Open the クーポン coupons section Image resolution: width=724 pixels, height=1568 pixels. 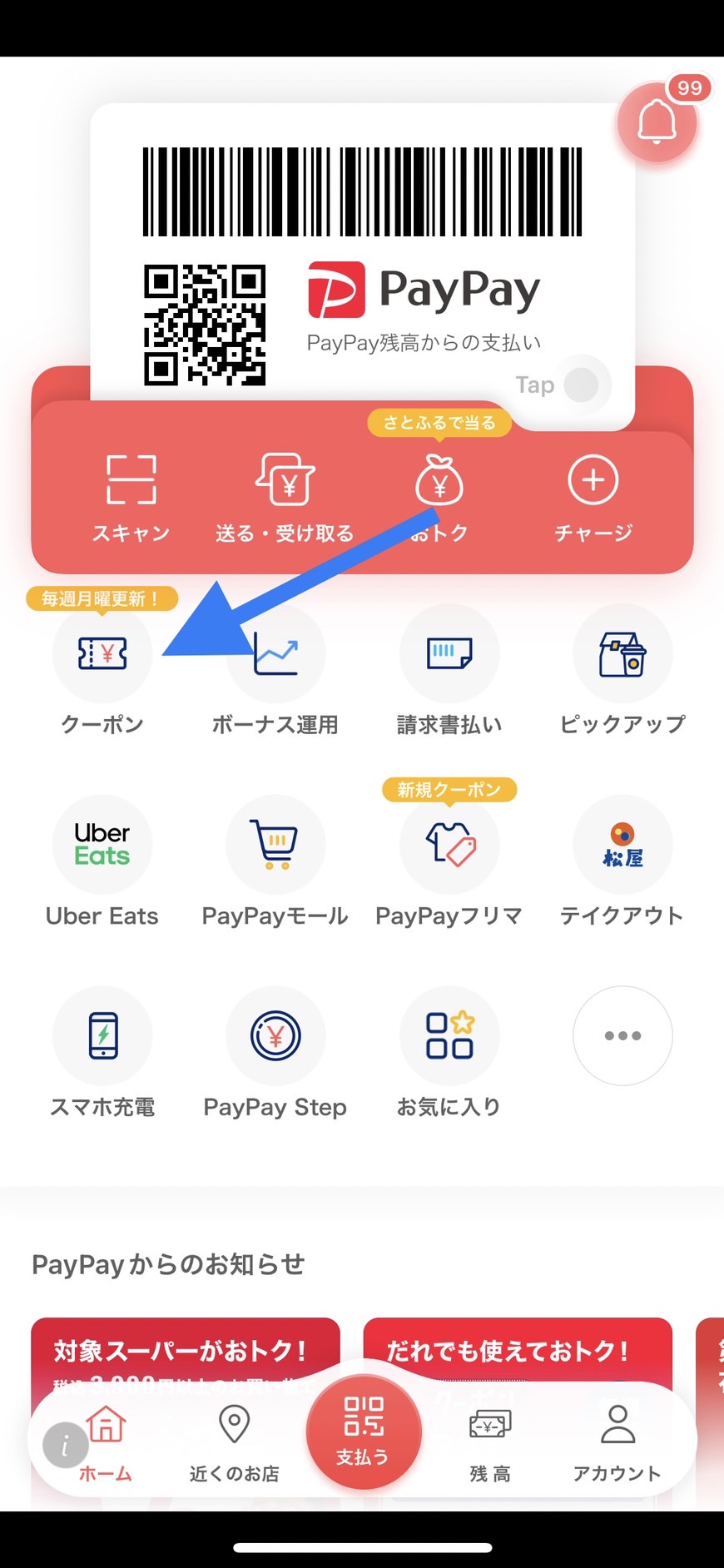click(102, 671)
